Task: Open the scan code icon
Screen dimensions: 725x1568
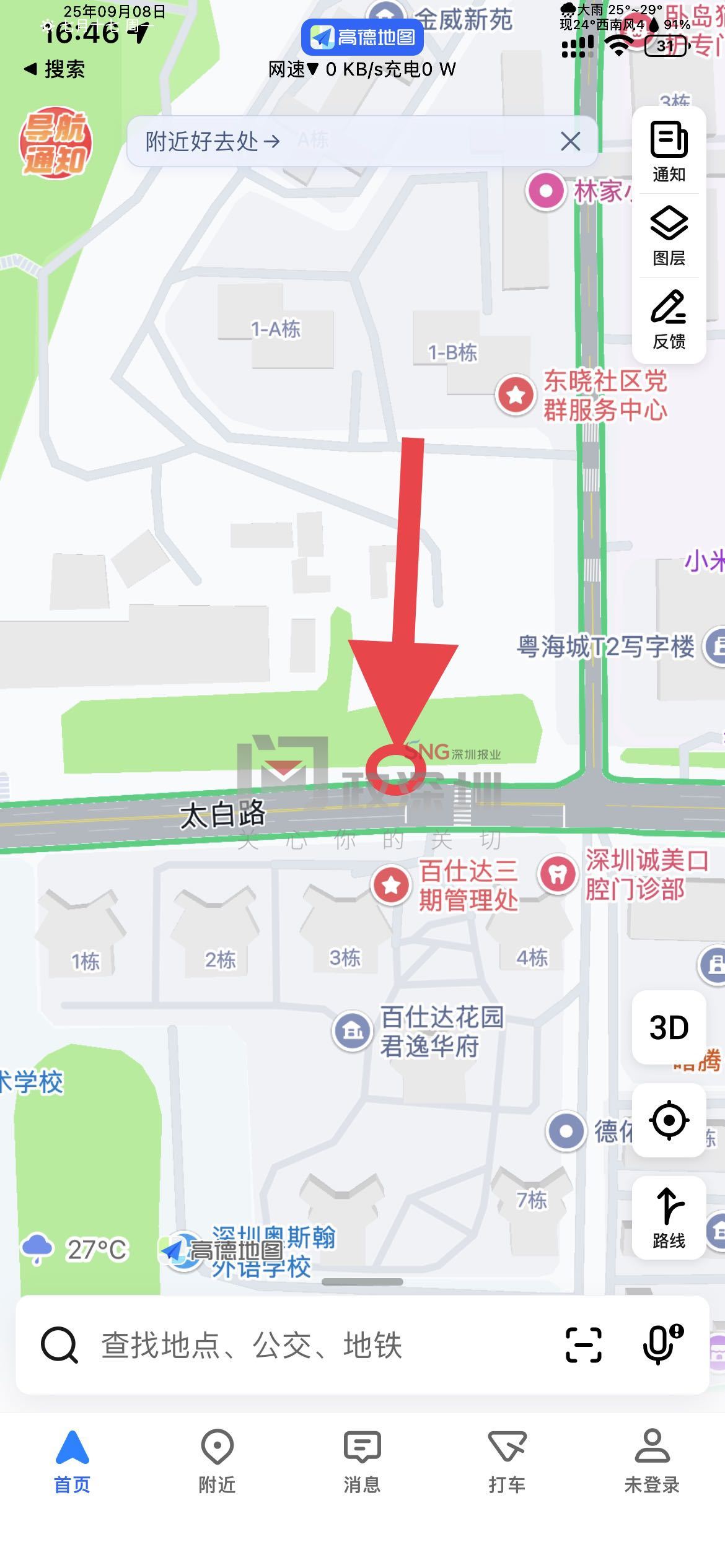Action: click(583, 1344)
